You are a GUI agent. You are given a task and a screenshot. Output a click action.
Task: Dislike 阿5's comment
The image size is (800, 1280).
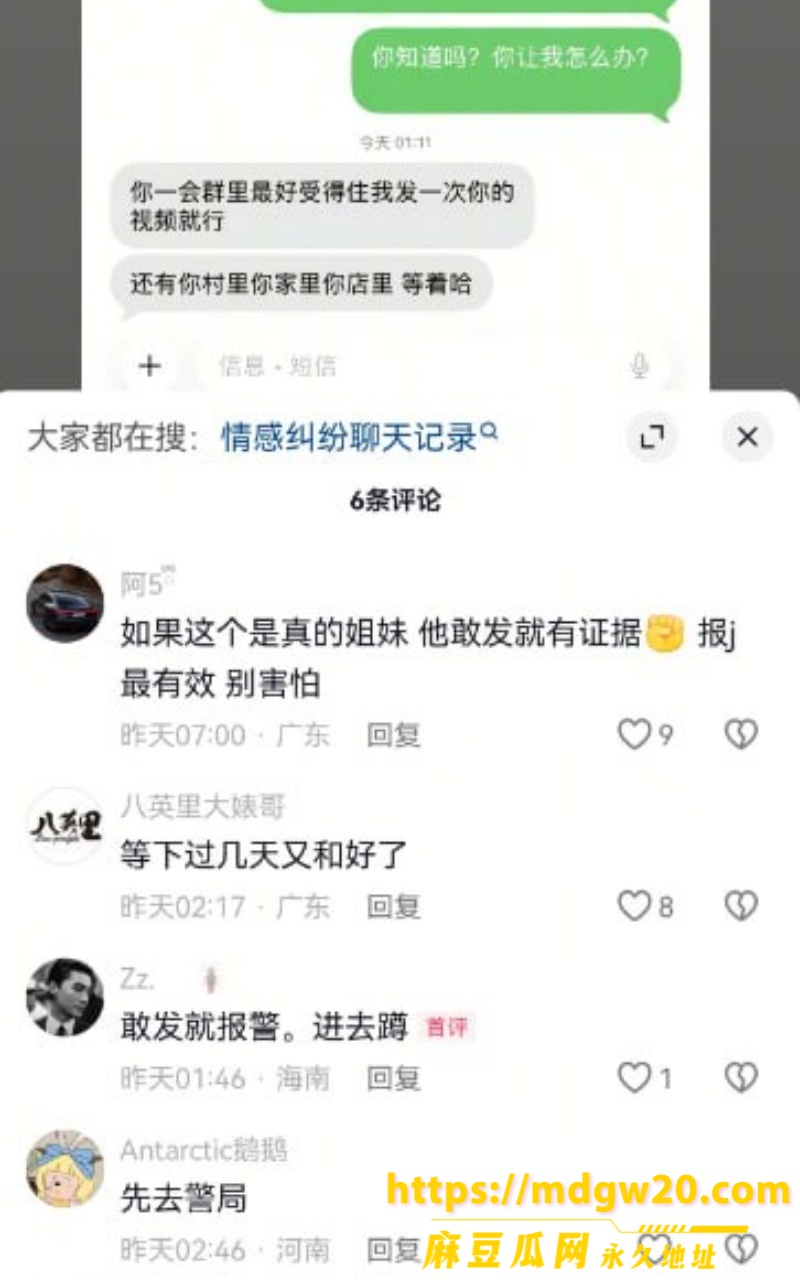pyautogui.click(x=741, y=735)
